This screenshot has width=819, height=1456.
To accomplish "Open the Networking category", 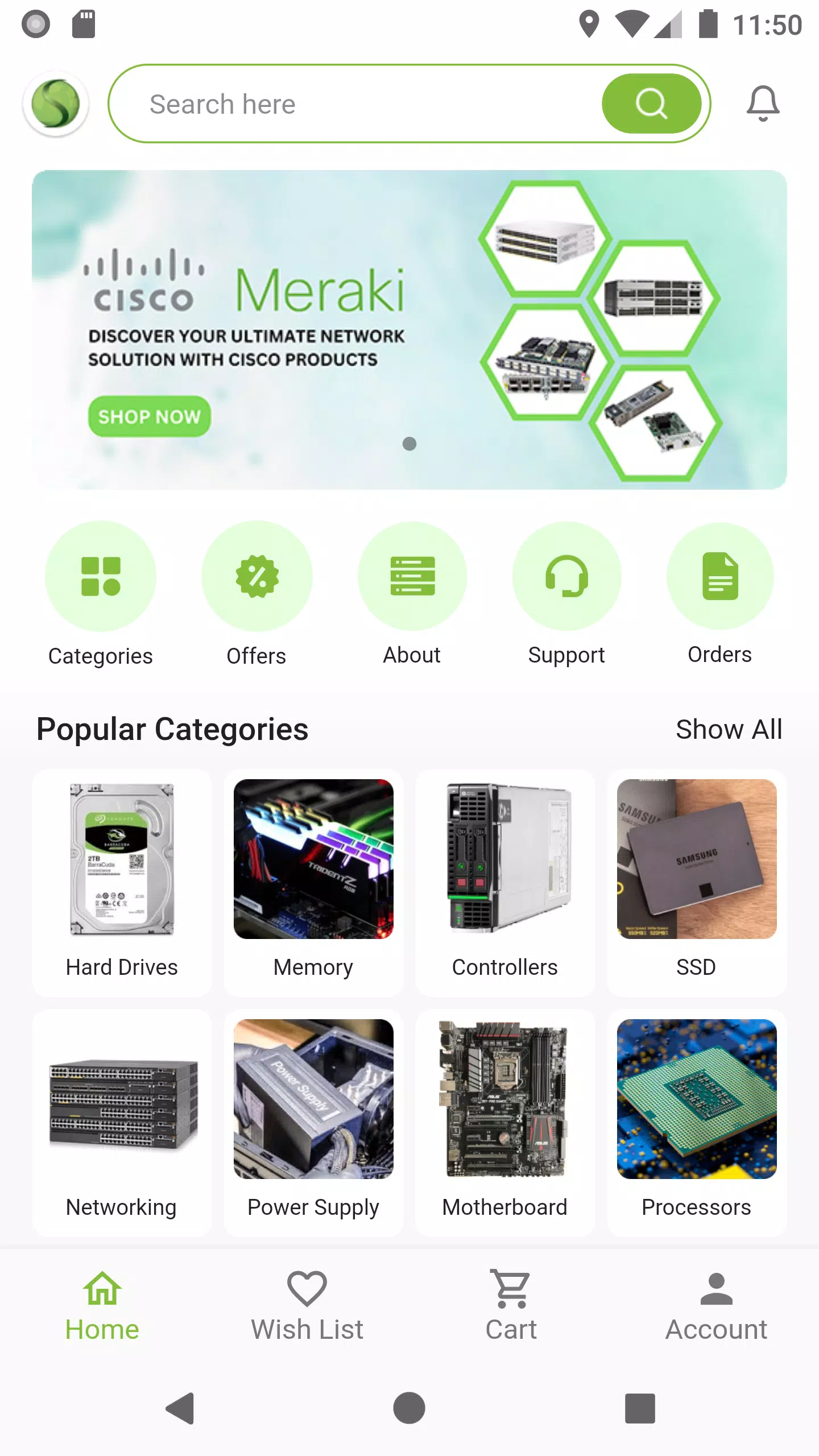I will 122,1122.
